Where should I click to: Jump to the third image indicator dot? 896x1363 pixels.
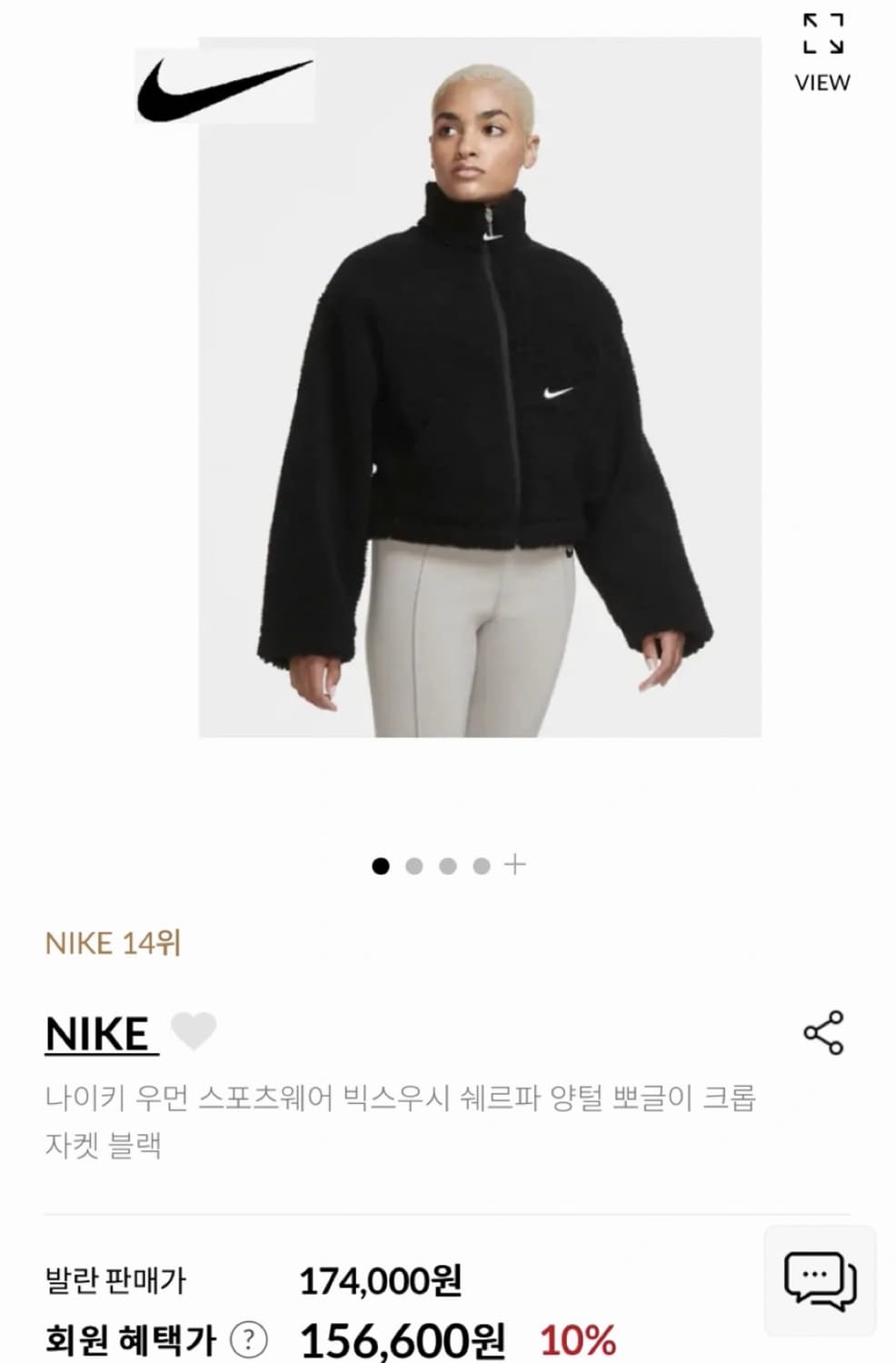coord(446,865)
